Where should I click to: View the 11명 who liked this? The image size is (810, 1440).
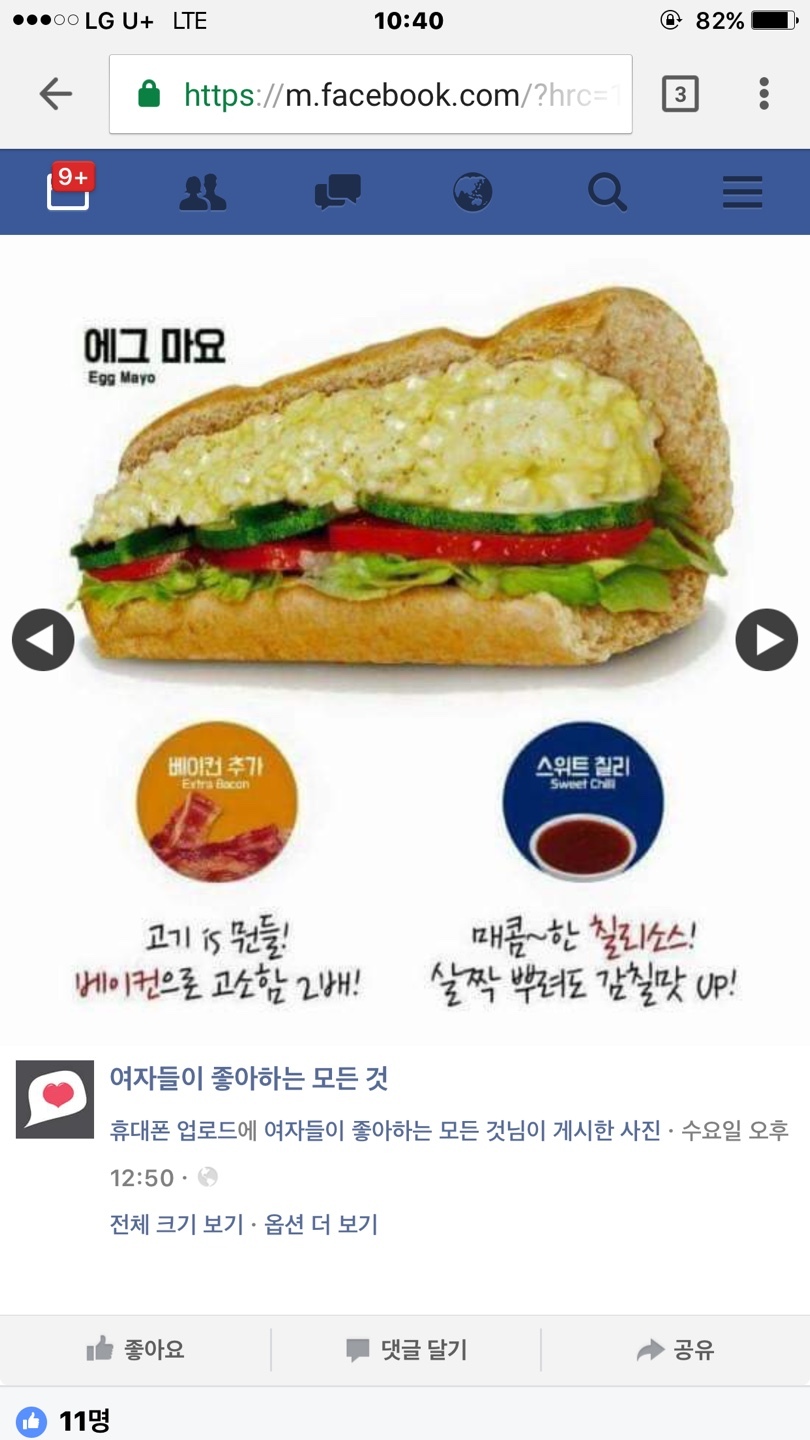click(x=63, y=1420)
